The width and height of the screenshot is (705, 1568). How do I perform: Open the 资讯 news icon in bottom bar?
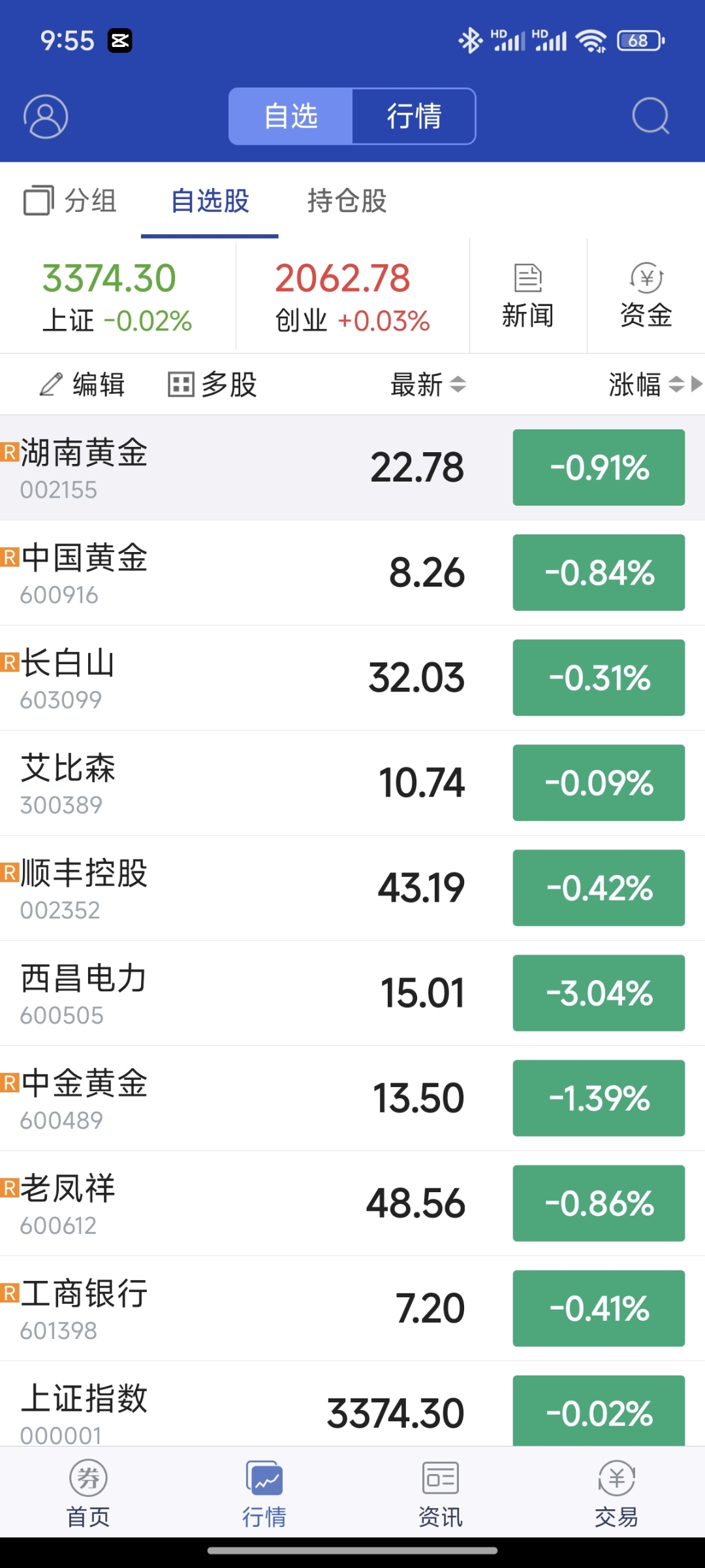[440, 1494]
